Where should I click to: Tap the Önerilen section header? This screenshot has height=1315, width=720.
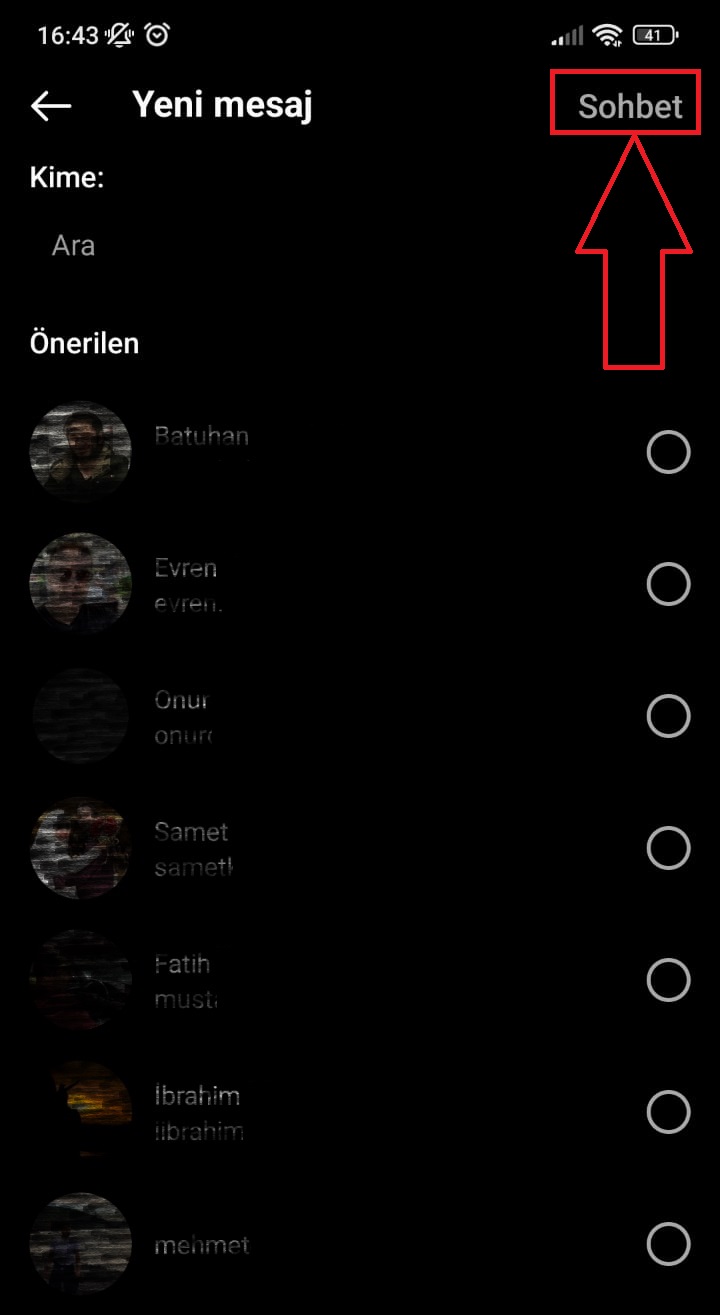coord(84,343)
